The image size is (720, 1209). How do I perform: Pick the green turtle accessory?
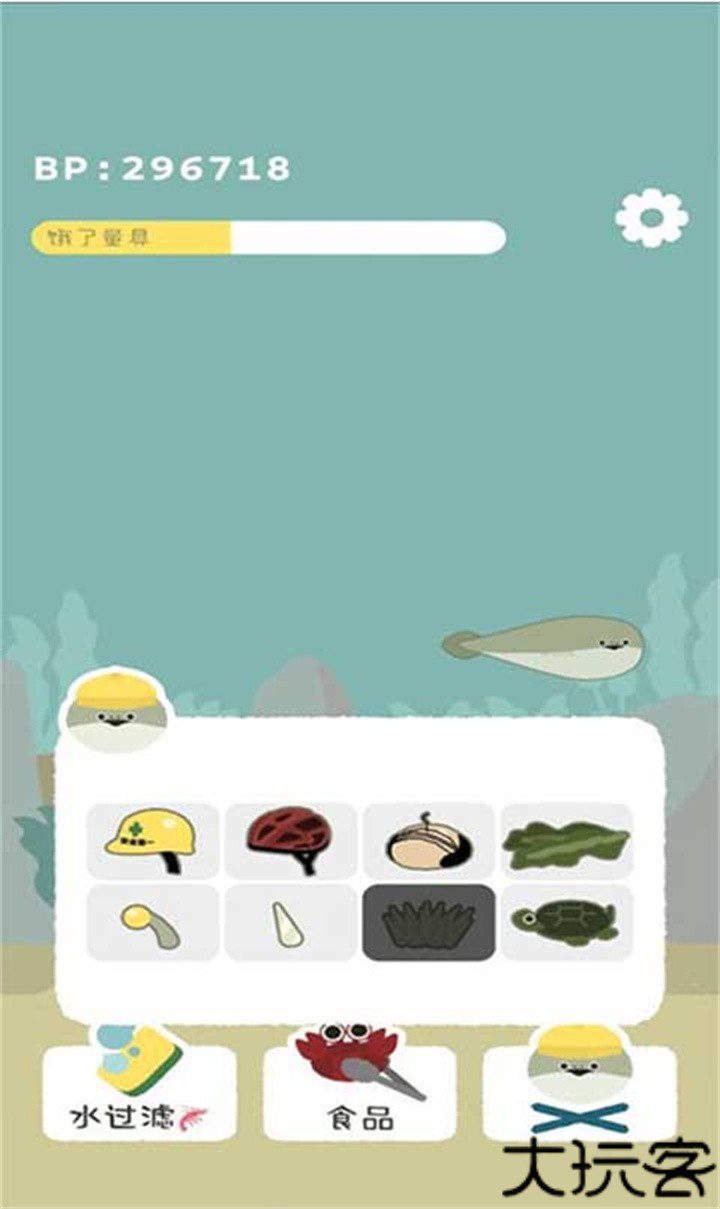pos(566,922)
